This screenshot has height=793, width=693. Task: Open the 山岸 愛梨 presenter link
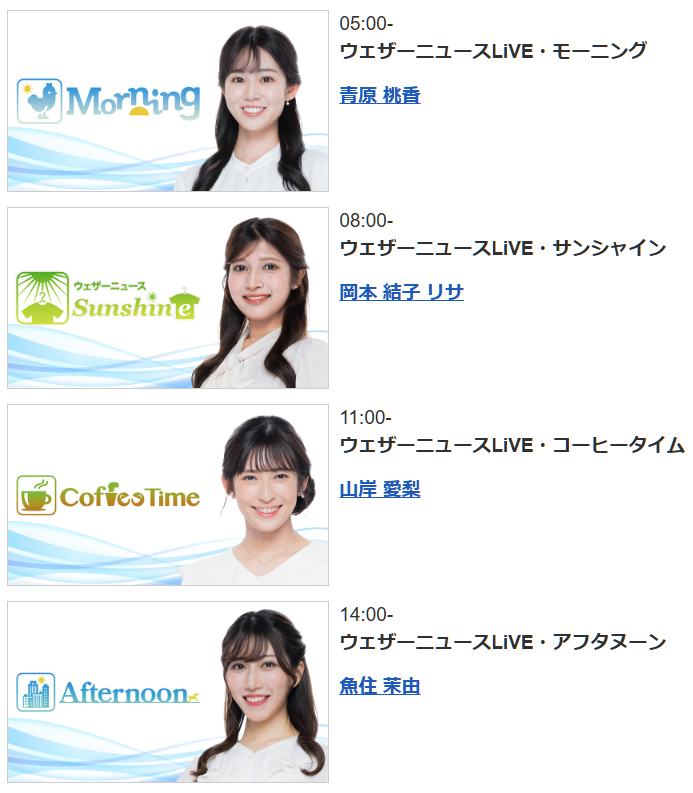coord(380,490)
